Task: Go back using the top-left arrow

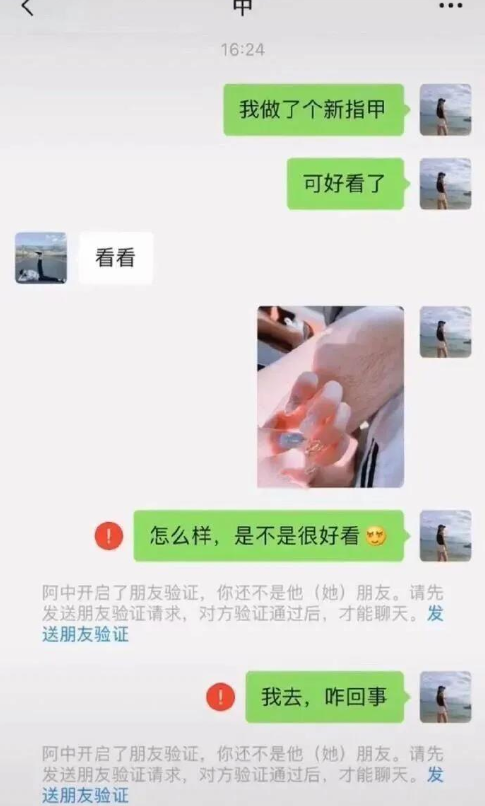Action: pos(27,7)
